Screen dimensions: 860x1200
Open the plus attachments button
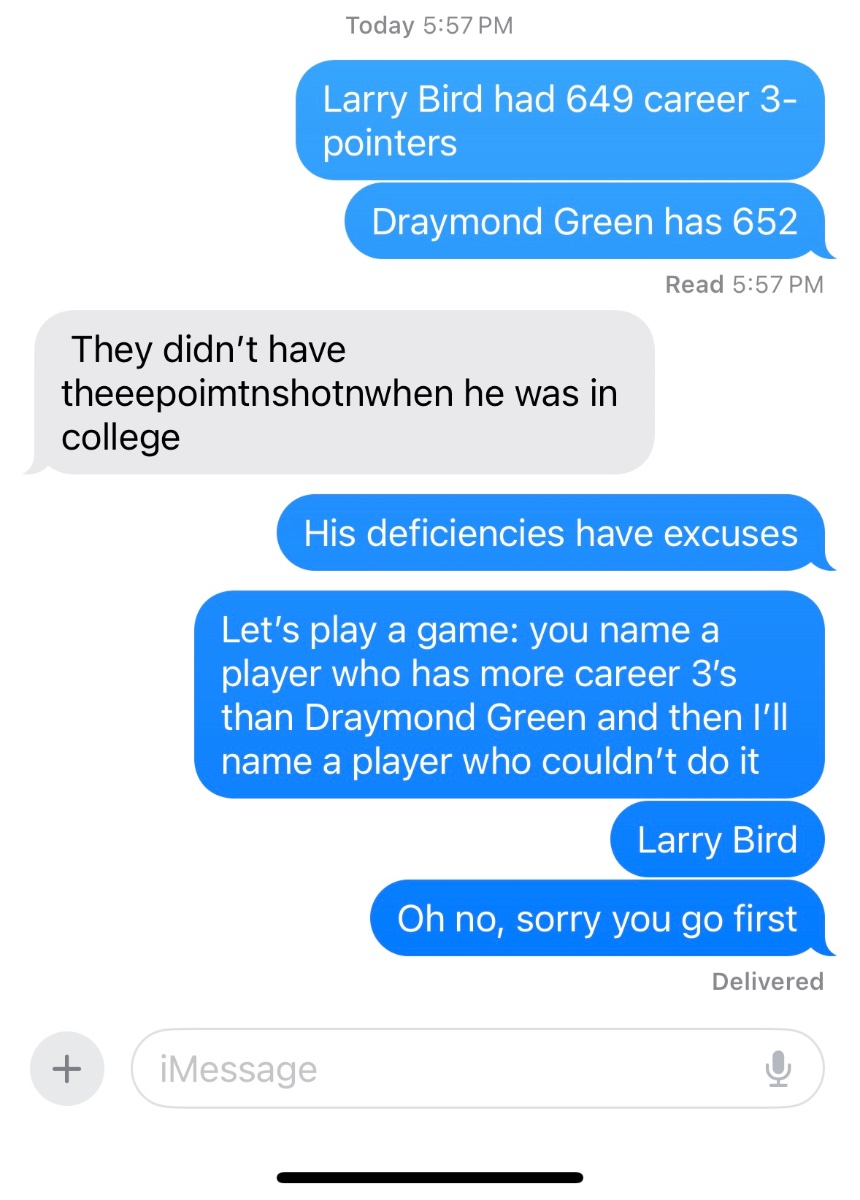pyautogui.click(x=67, y=1069)
